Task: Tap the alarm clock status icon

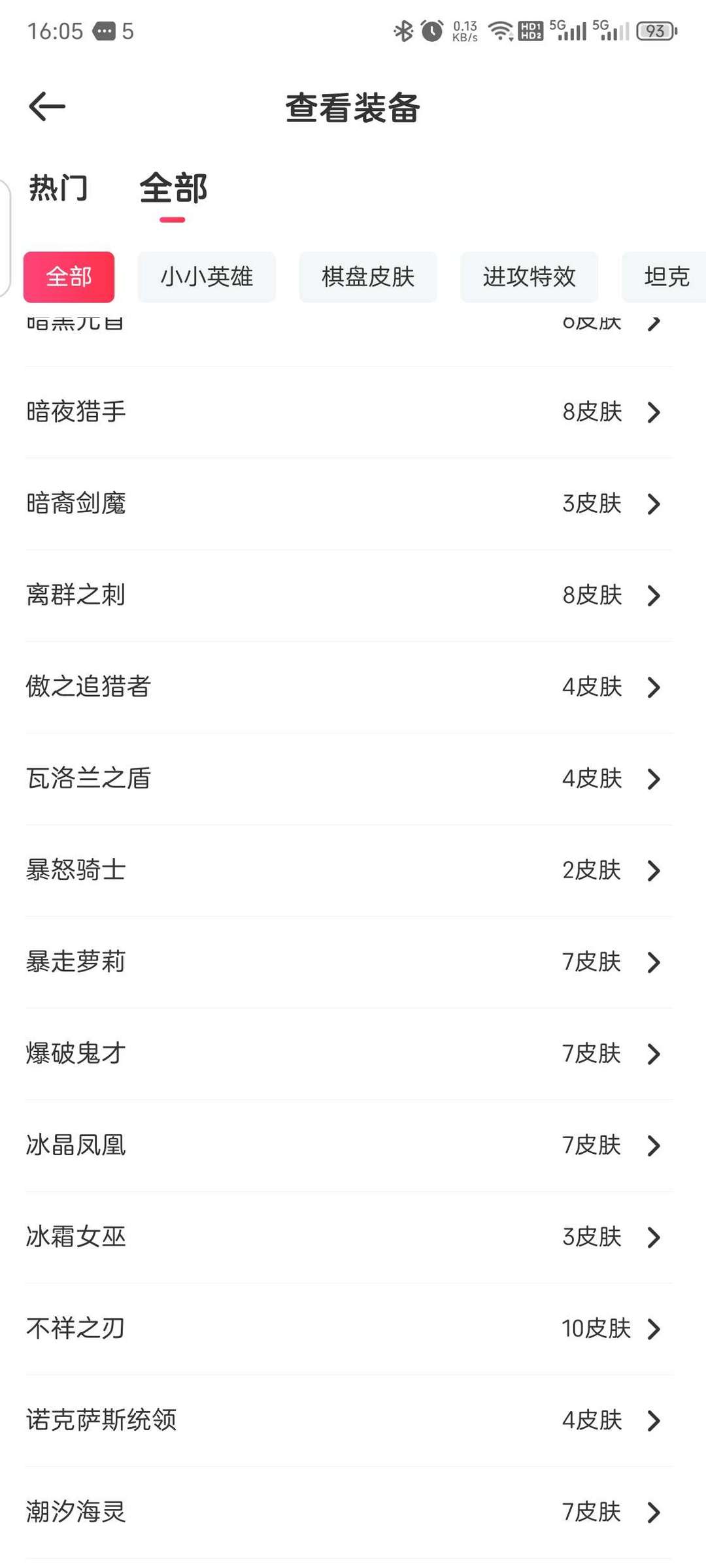Action: coord(431,31)
